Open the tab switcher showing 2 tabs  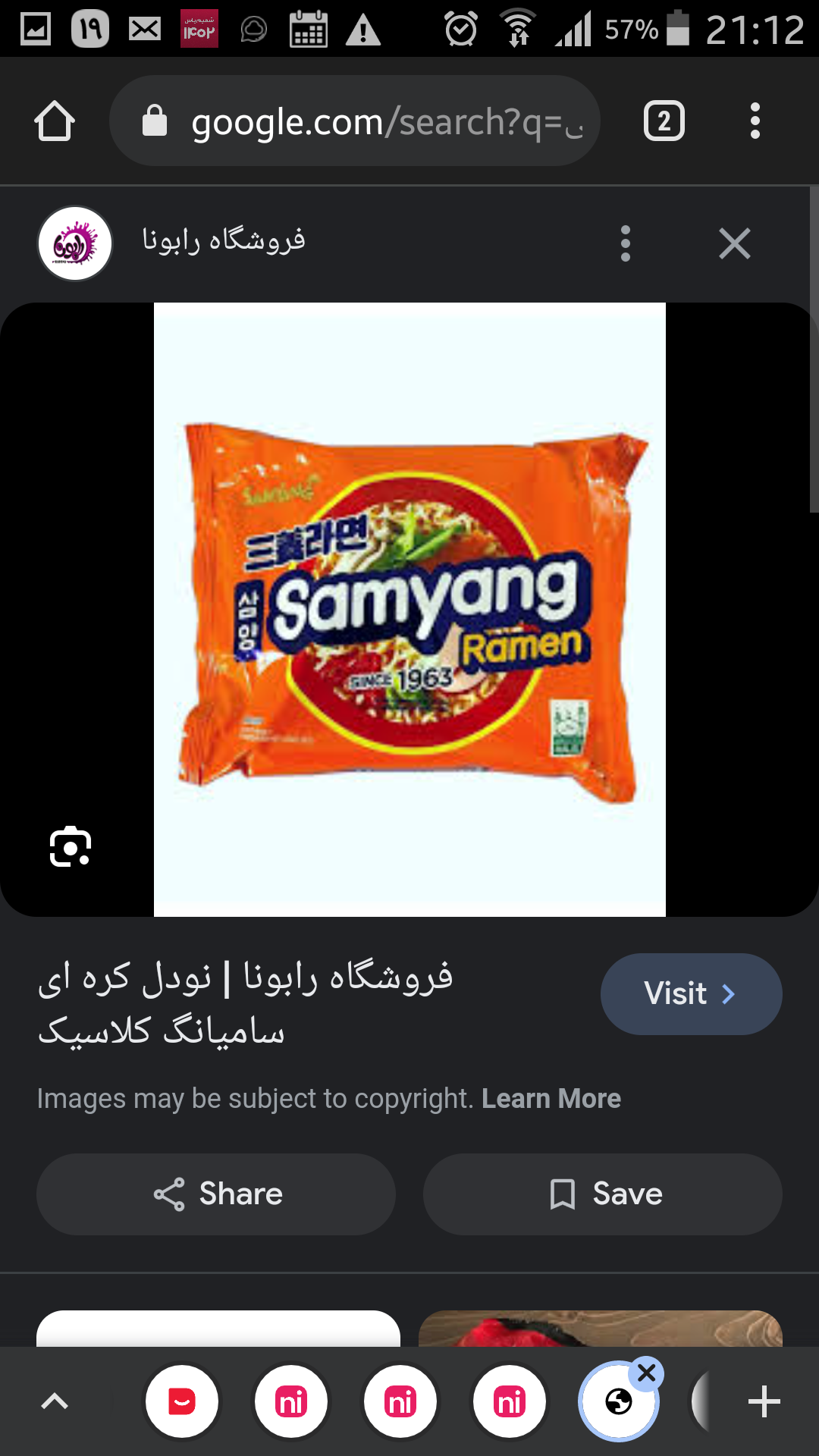664,121
